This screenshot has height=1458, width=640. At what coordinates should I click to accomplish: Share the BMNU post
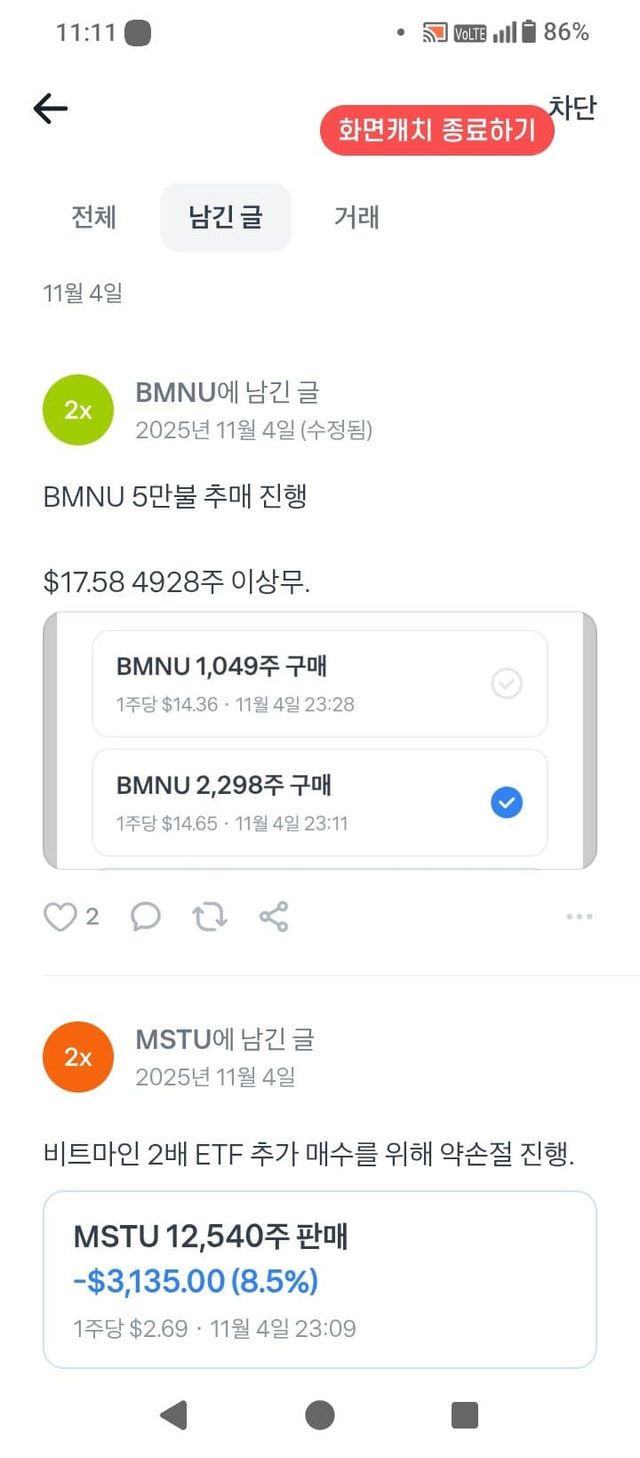click(274, 916)
